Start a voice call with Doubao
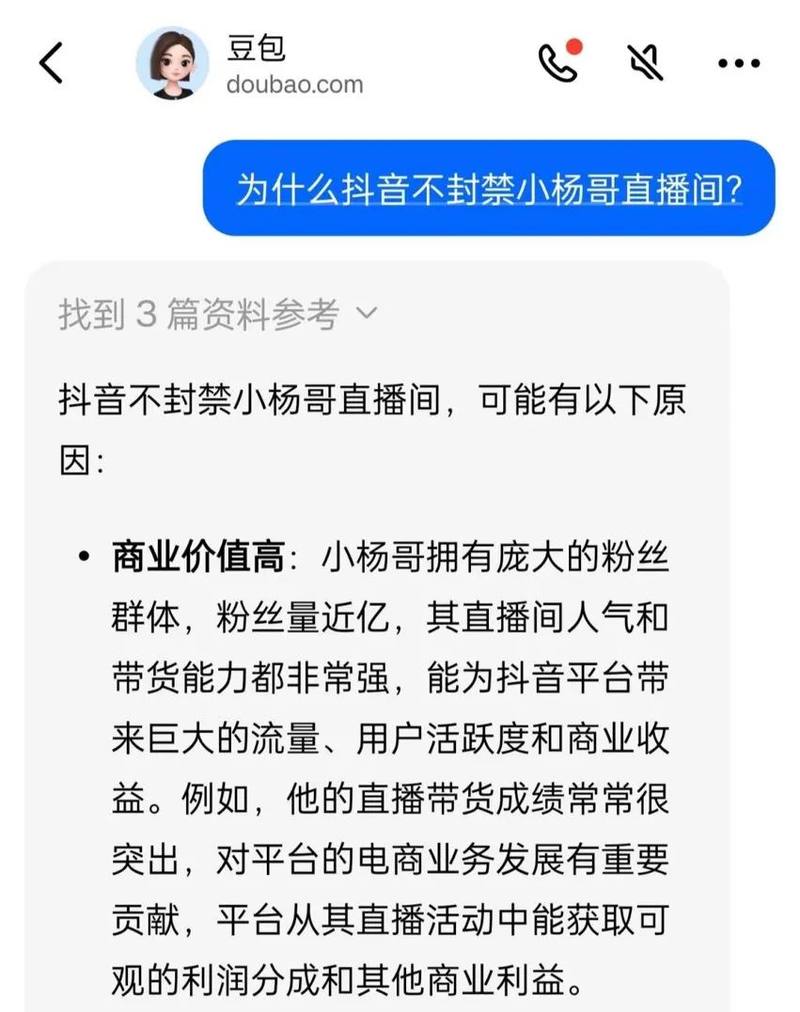Screen dimensions: 800x1012 pyautogui.click(x=557, y=64)
